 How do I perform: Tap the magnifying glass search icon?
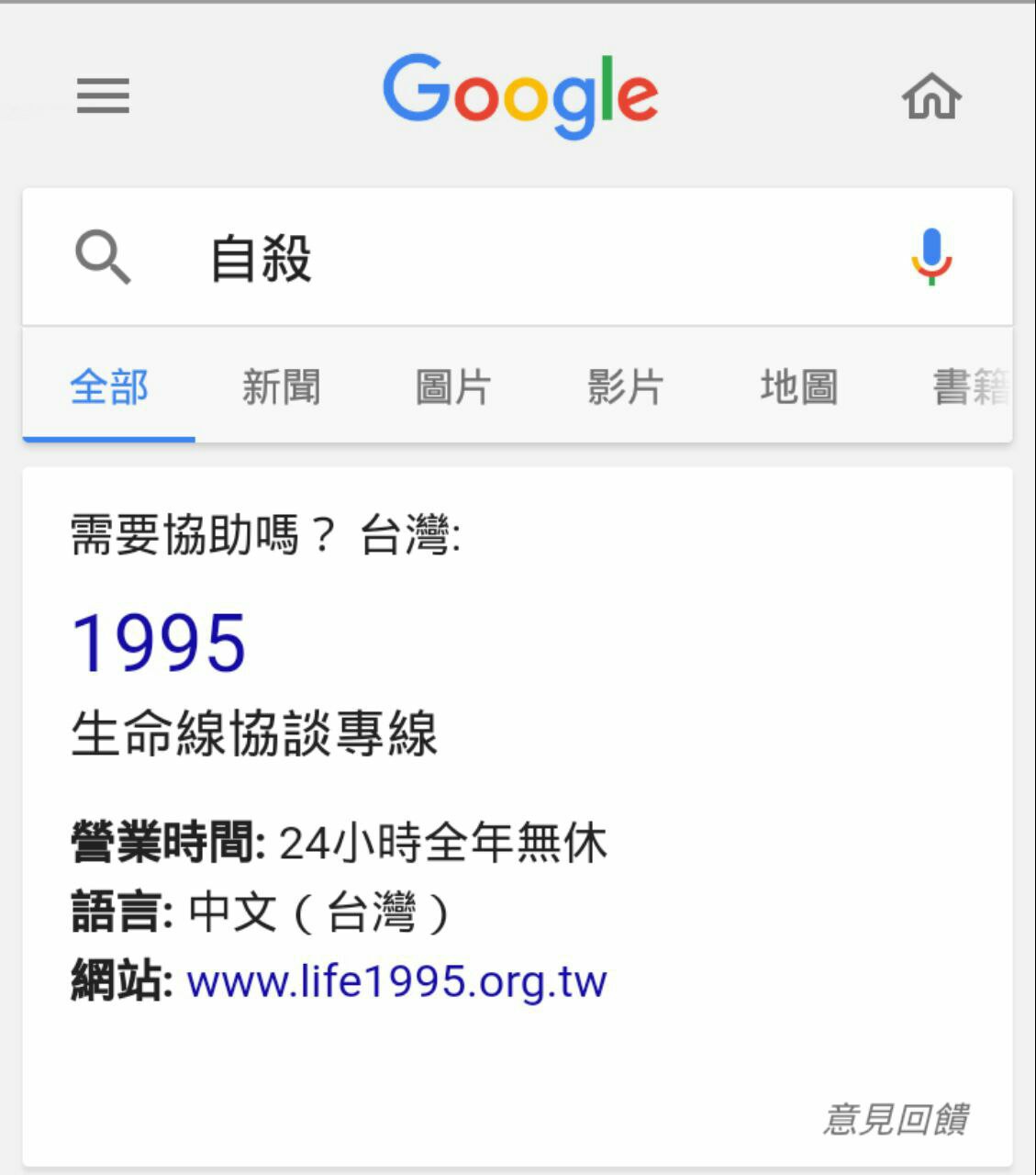[103, 257]
